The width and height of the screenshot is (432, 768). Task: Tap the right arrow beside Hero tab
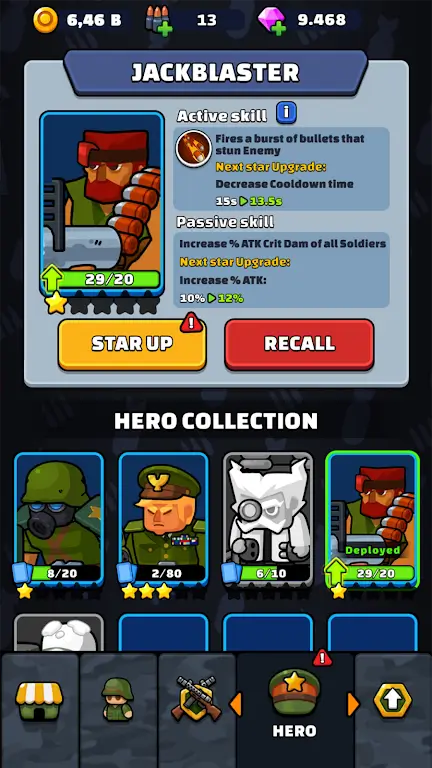[x=353, y=705]
